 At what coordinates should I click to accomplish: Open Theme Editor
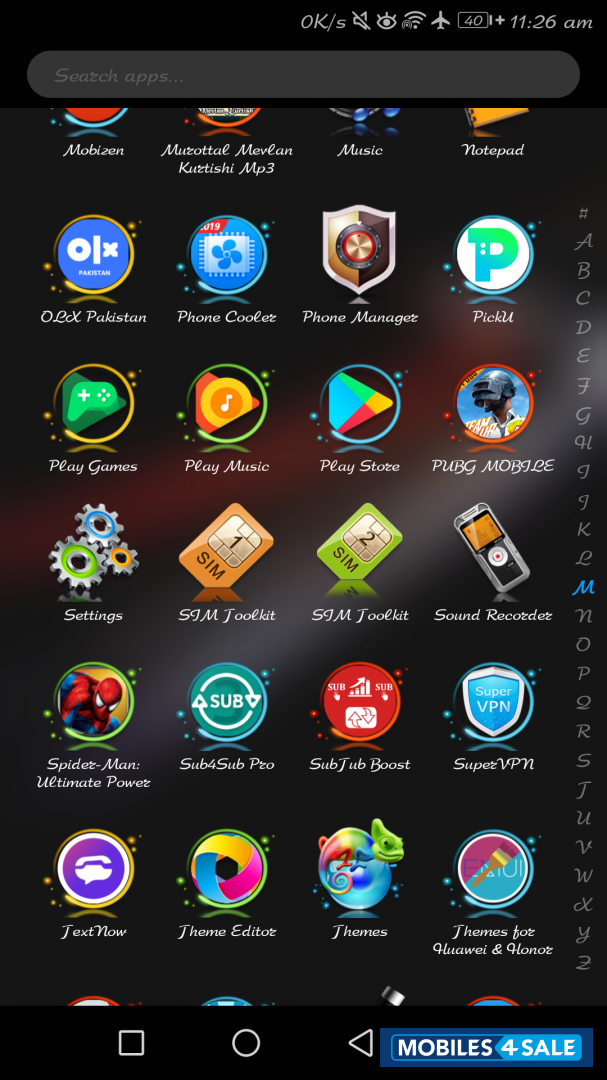pyautogui.click(x=227, y=870)
